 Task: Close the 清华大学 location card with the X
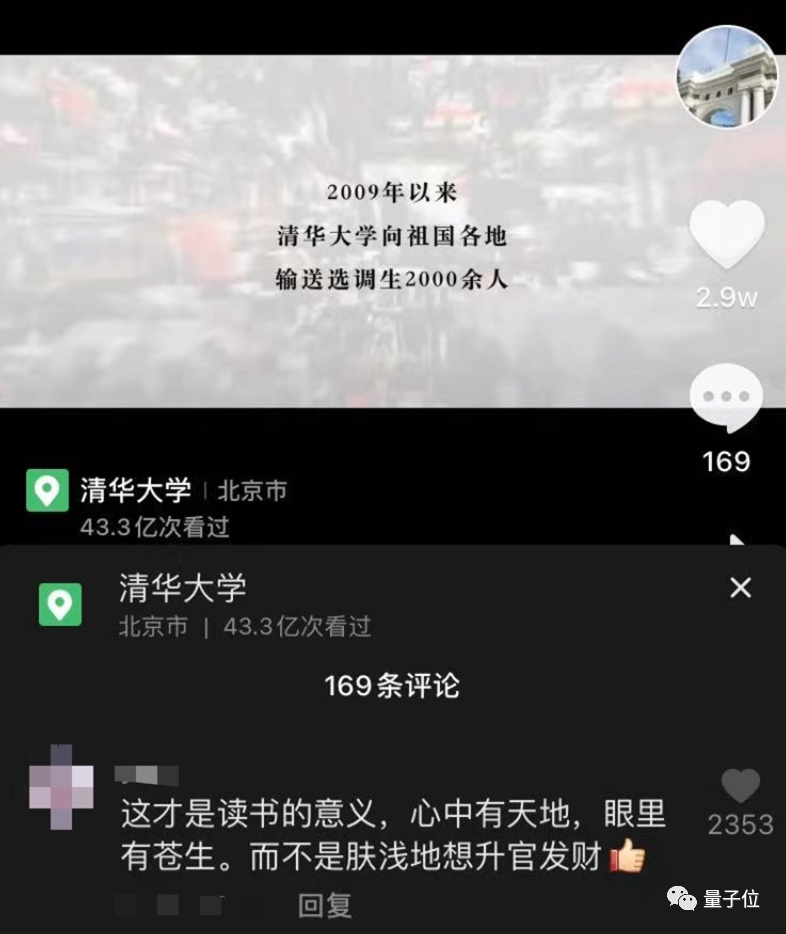740,588
